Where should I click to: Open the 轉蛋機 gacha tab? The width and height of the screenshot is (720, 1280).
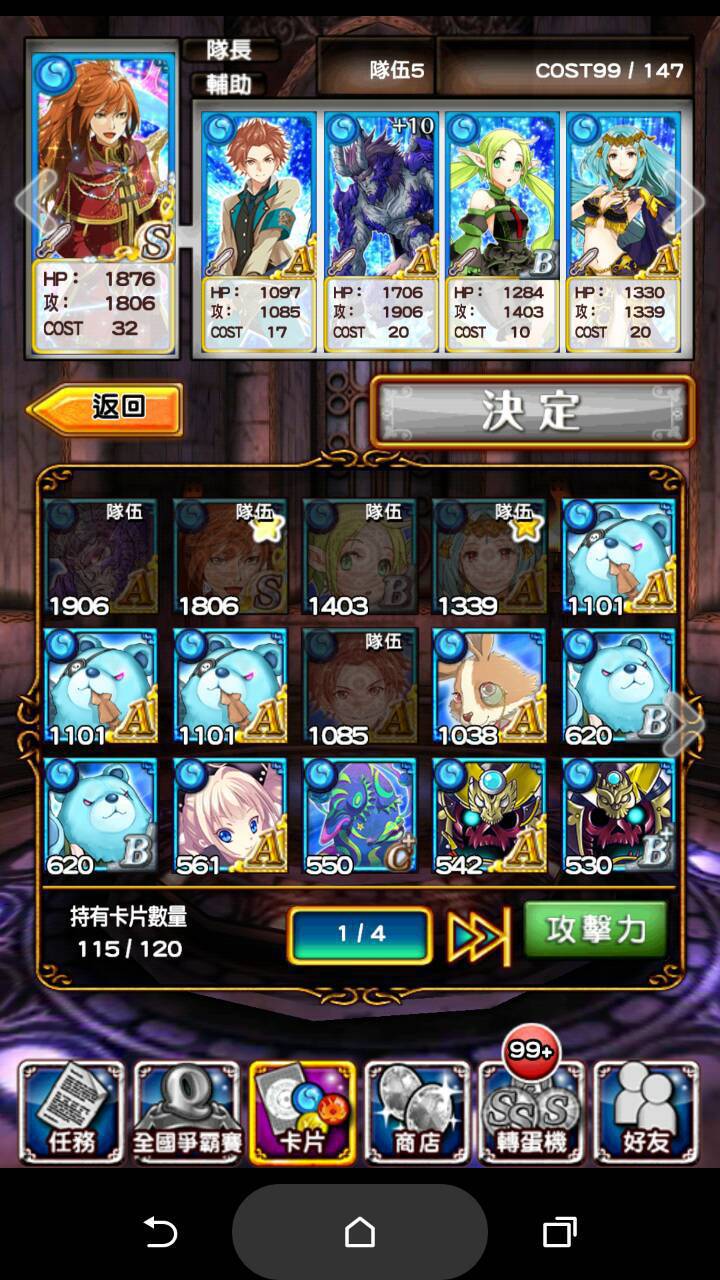coord(532,1112)
